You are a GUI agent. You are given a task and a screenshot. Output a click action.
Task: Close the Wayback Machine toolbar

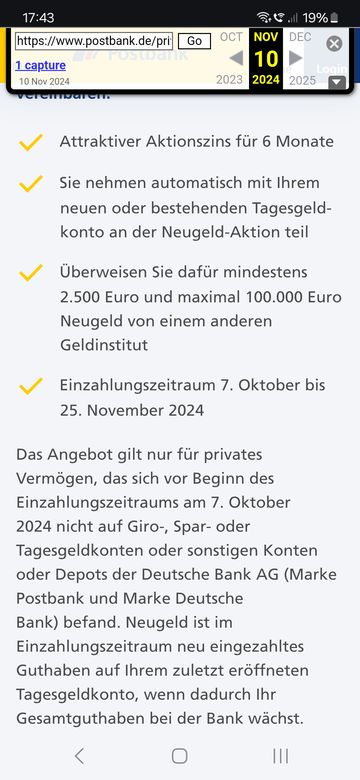334,44
